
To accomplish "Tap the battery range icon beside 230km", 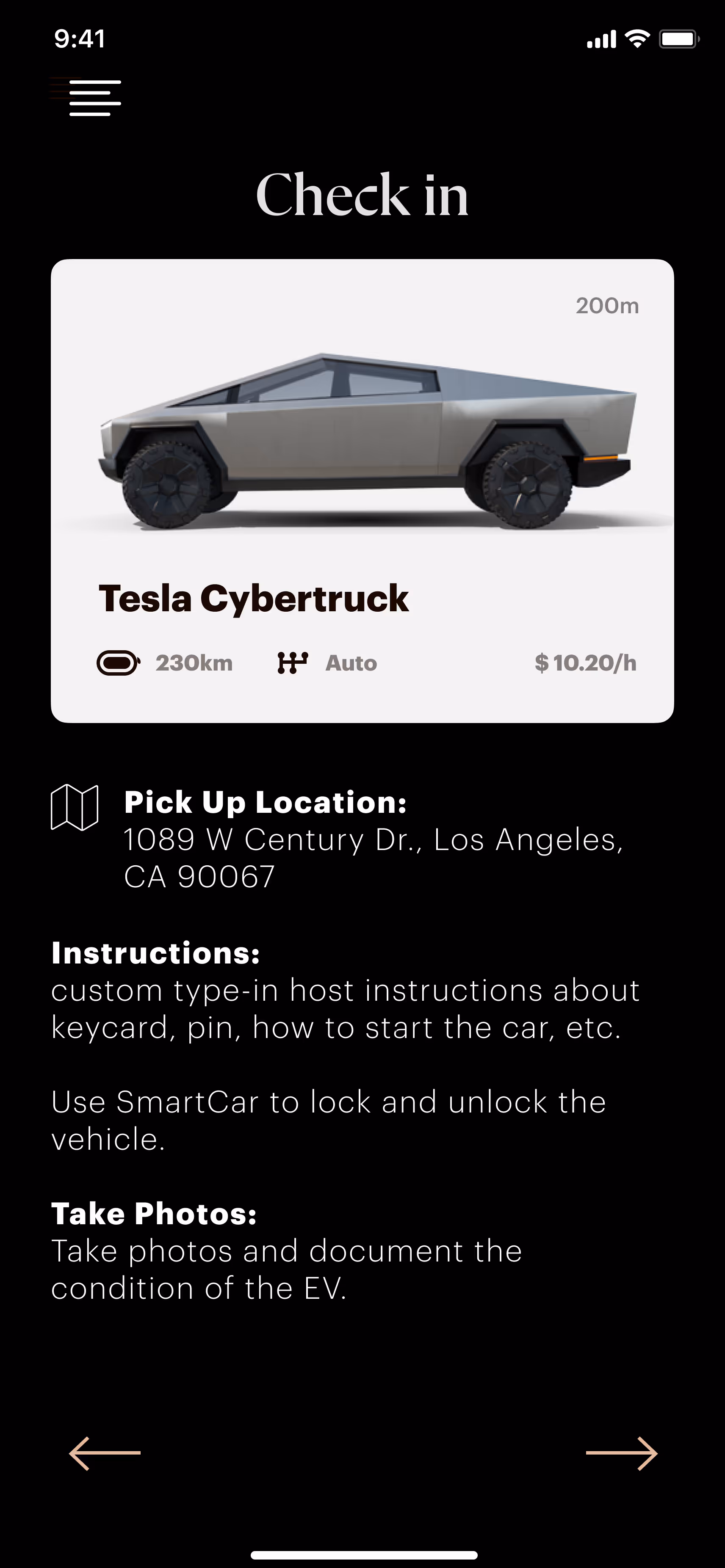I will [119, 662].
